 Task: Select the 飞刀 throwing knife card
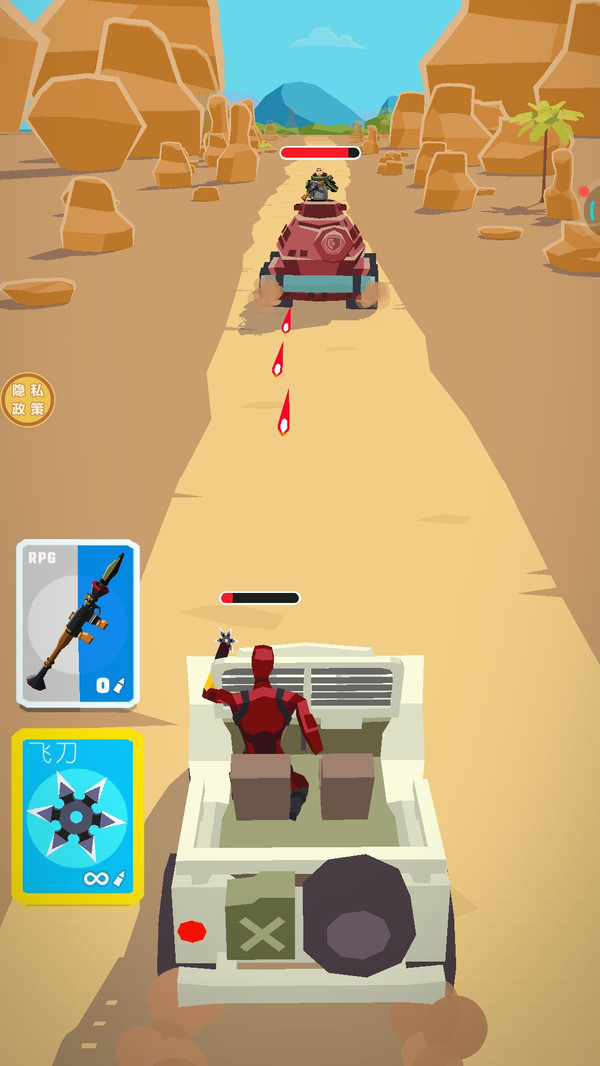[x=77, y=816]
